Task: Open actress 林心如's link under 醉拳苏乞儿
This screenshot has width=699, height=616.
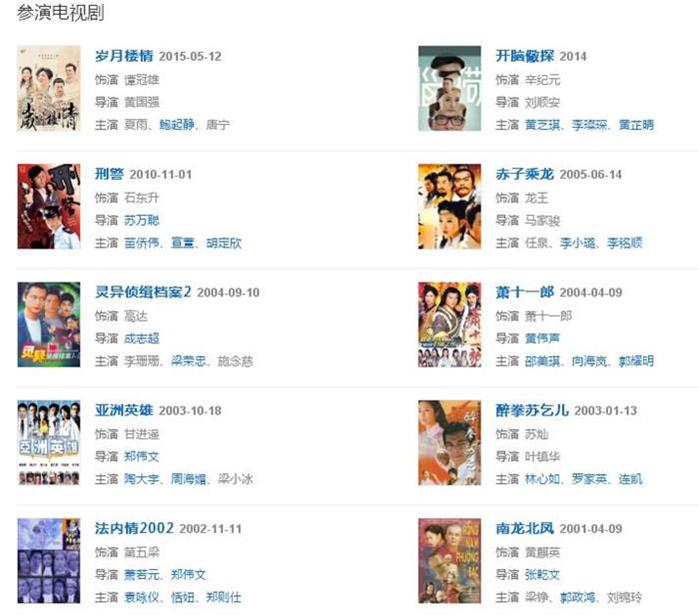Action: click(x=542, y=479)
